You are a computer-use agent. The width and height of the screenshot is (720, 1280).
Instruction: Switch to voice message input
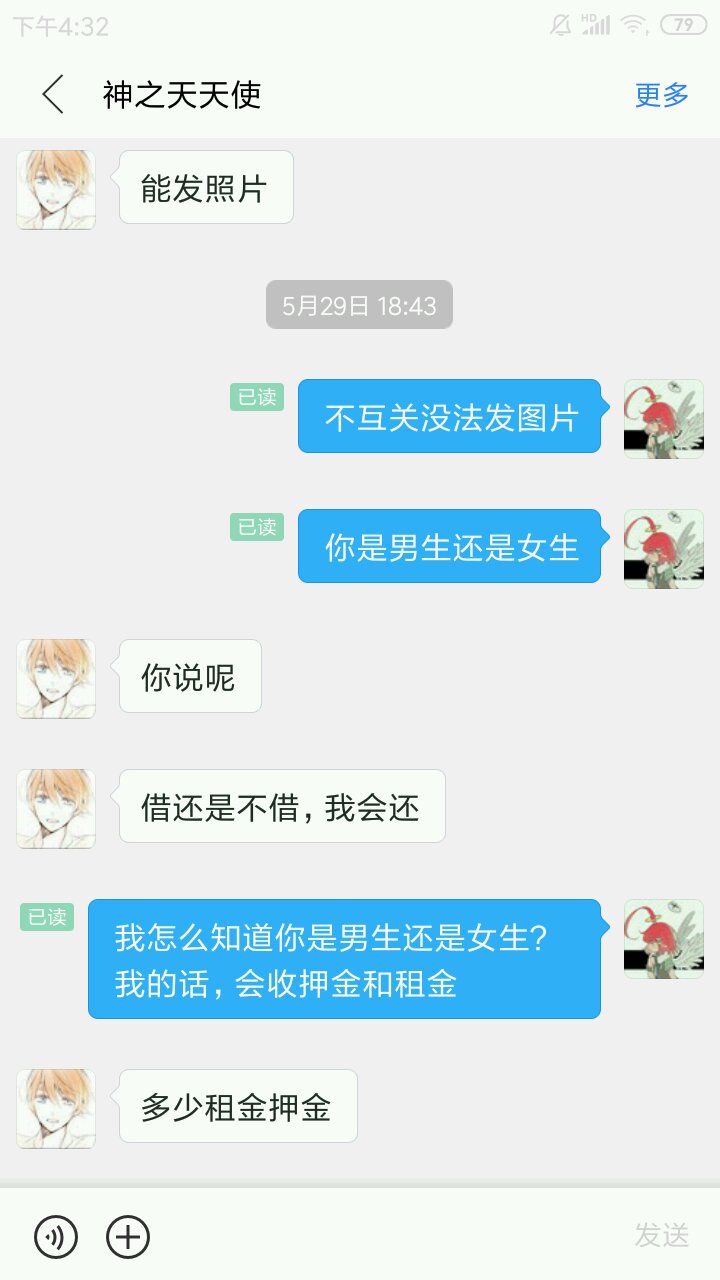56,1237
